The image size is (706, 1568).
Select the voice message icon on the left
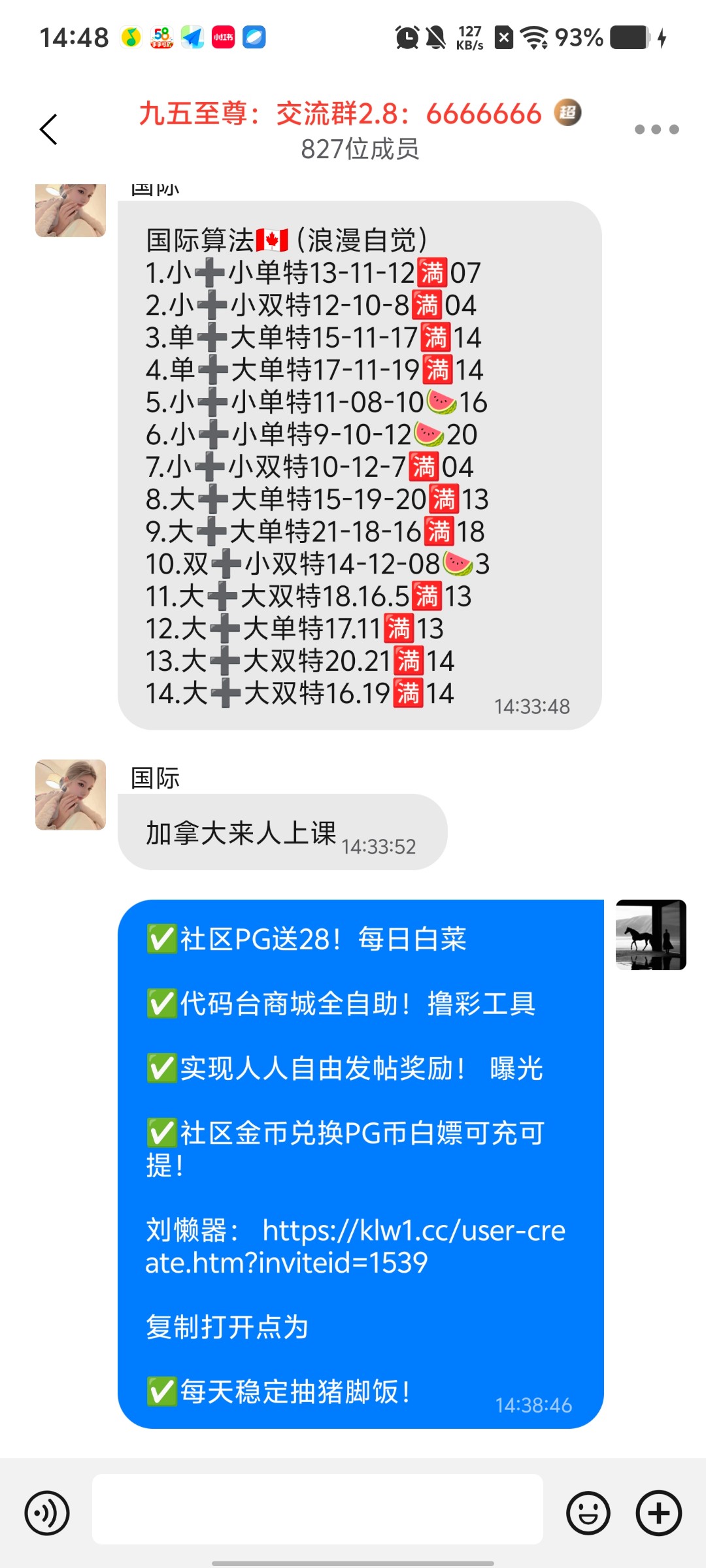(46, 1513)
